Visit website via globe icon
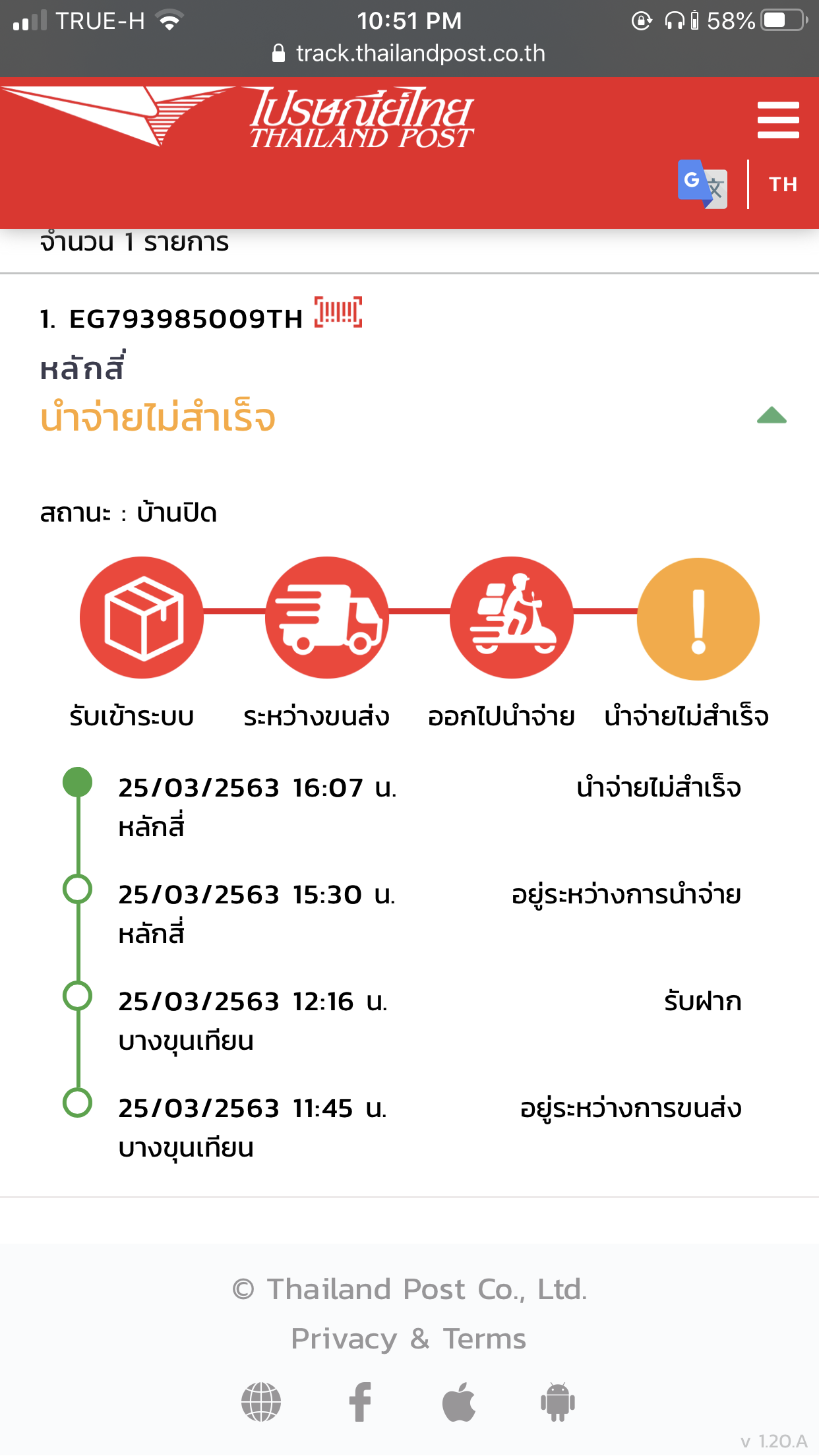The height and width of the screenshot is (1456, 819). (x=261, y=1402)
